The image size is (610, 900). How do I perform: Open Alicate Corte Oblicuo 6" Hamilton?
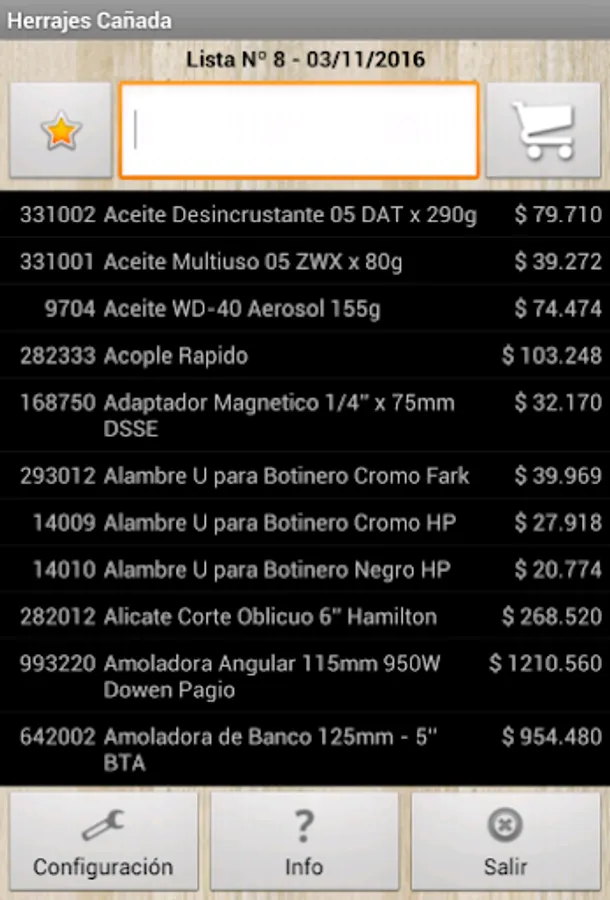click(x=305, y=617)
